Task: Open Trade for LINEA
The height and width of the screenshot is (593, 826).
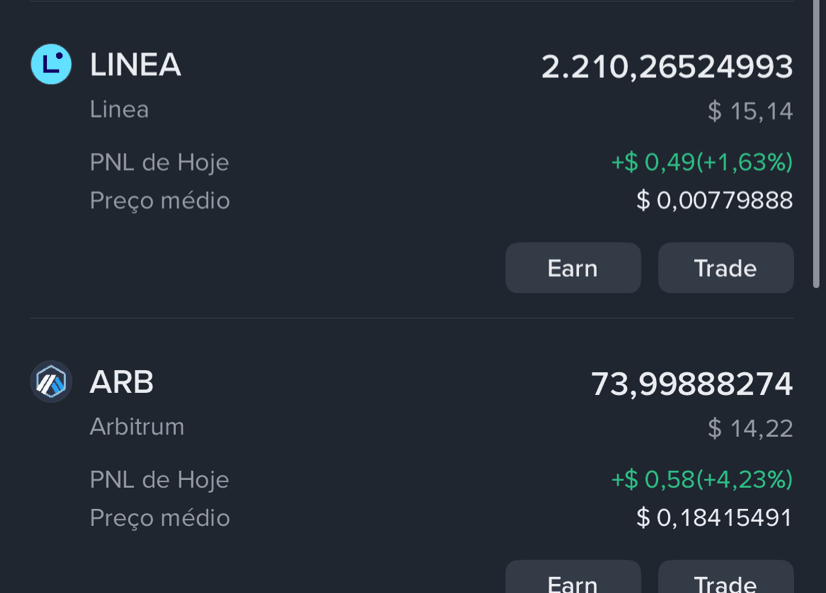Action: (725, 268)
